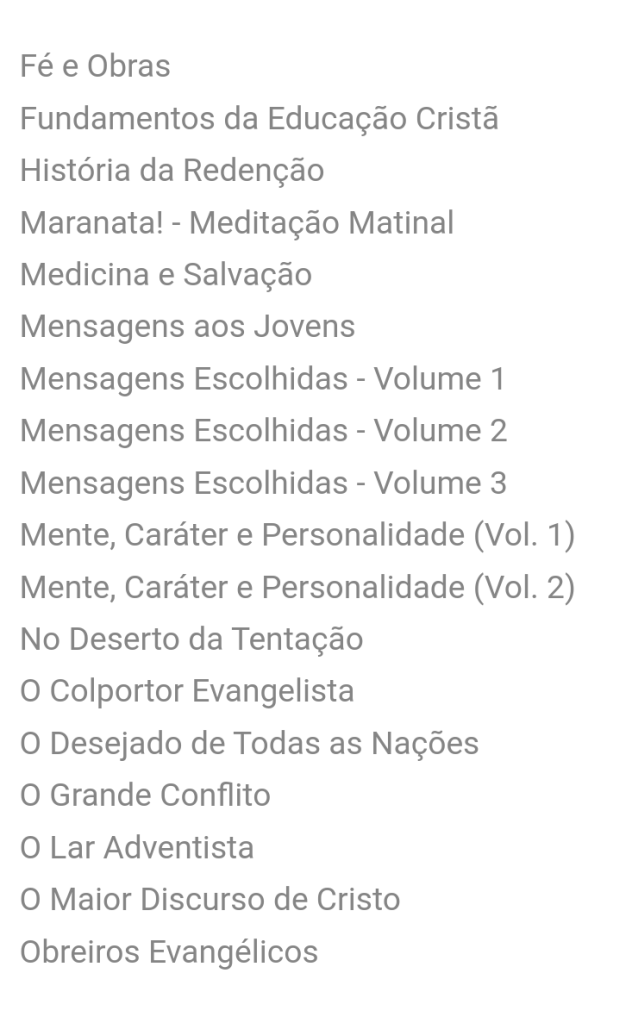The width and height of the screenshot is (632, 1023).
Task: Tap O Colportor Evangelista
Action: tap(187, 691)
